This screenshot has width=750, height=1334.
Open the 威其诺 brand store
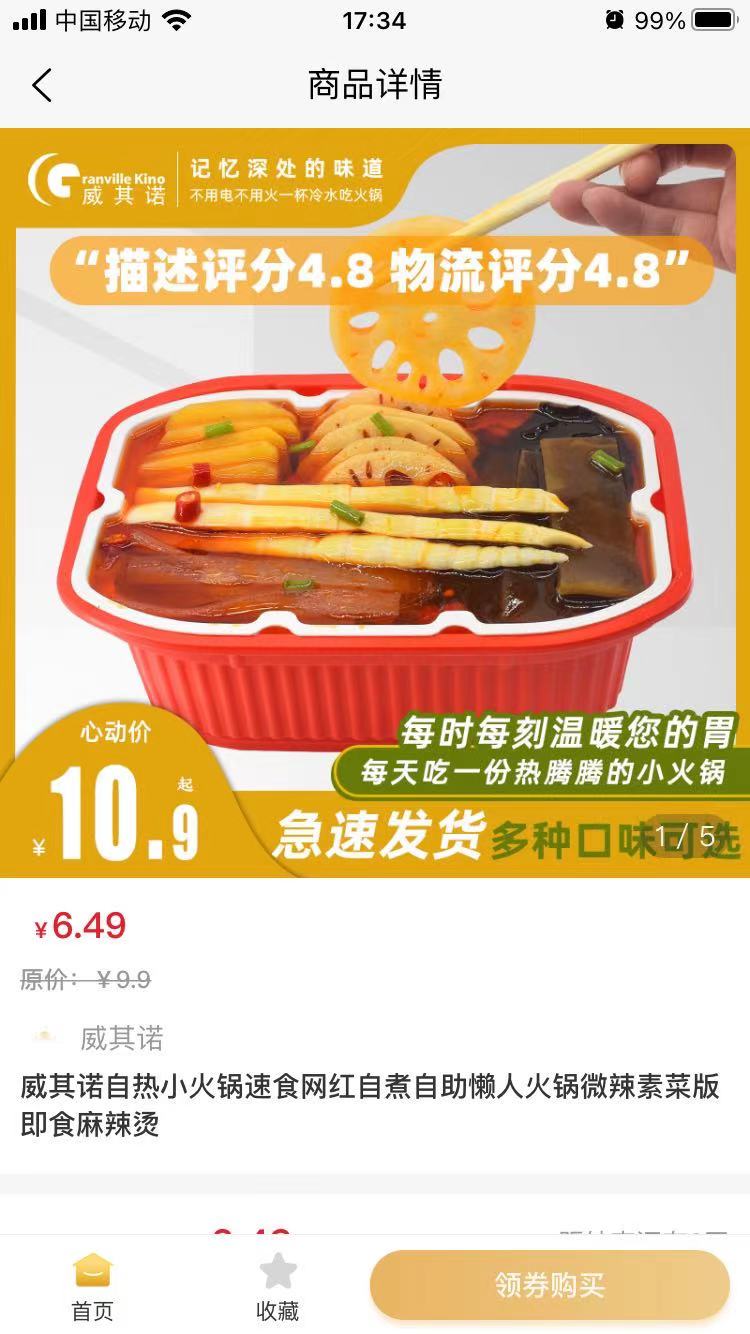(120, 1038)
